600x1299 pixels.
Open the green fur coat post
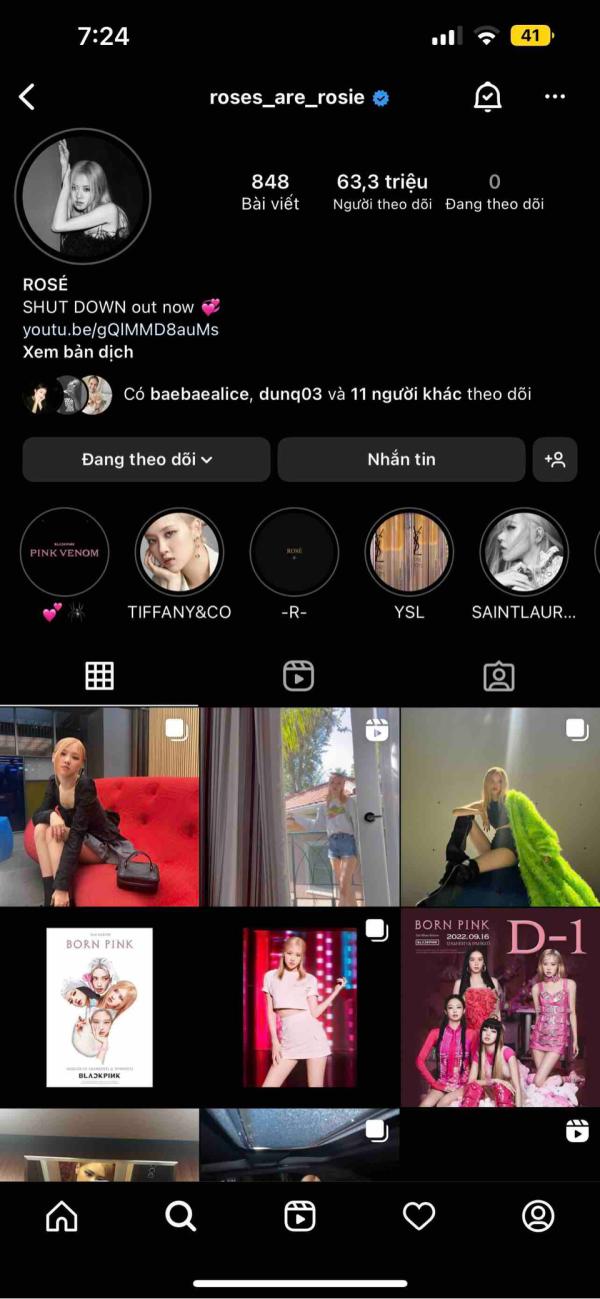tap(500, 807)
